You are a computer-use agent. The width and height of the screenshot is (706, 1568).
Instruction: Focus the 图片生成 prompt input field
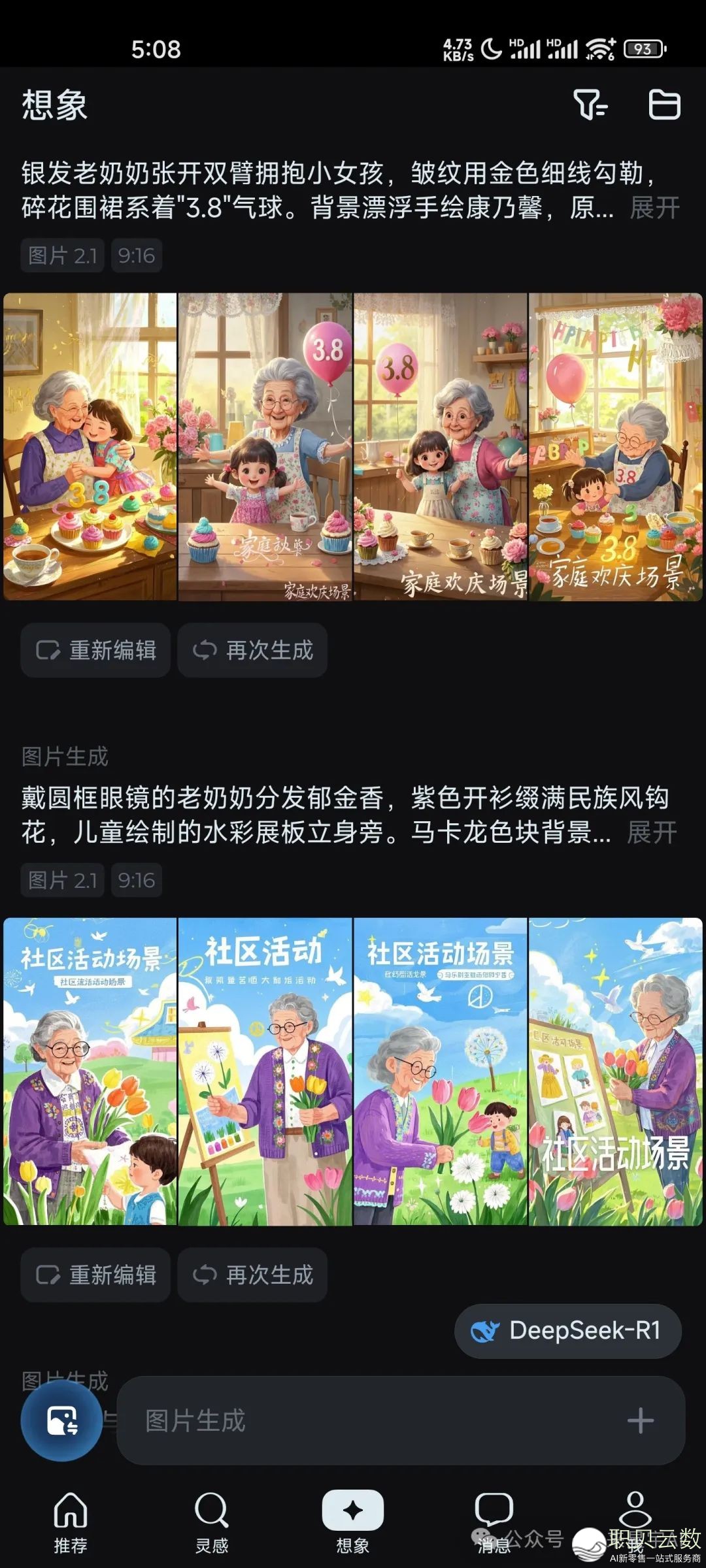tap(366, 1420)
